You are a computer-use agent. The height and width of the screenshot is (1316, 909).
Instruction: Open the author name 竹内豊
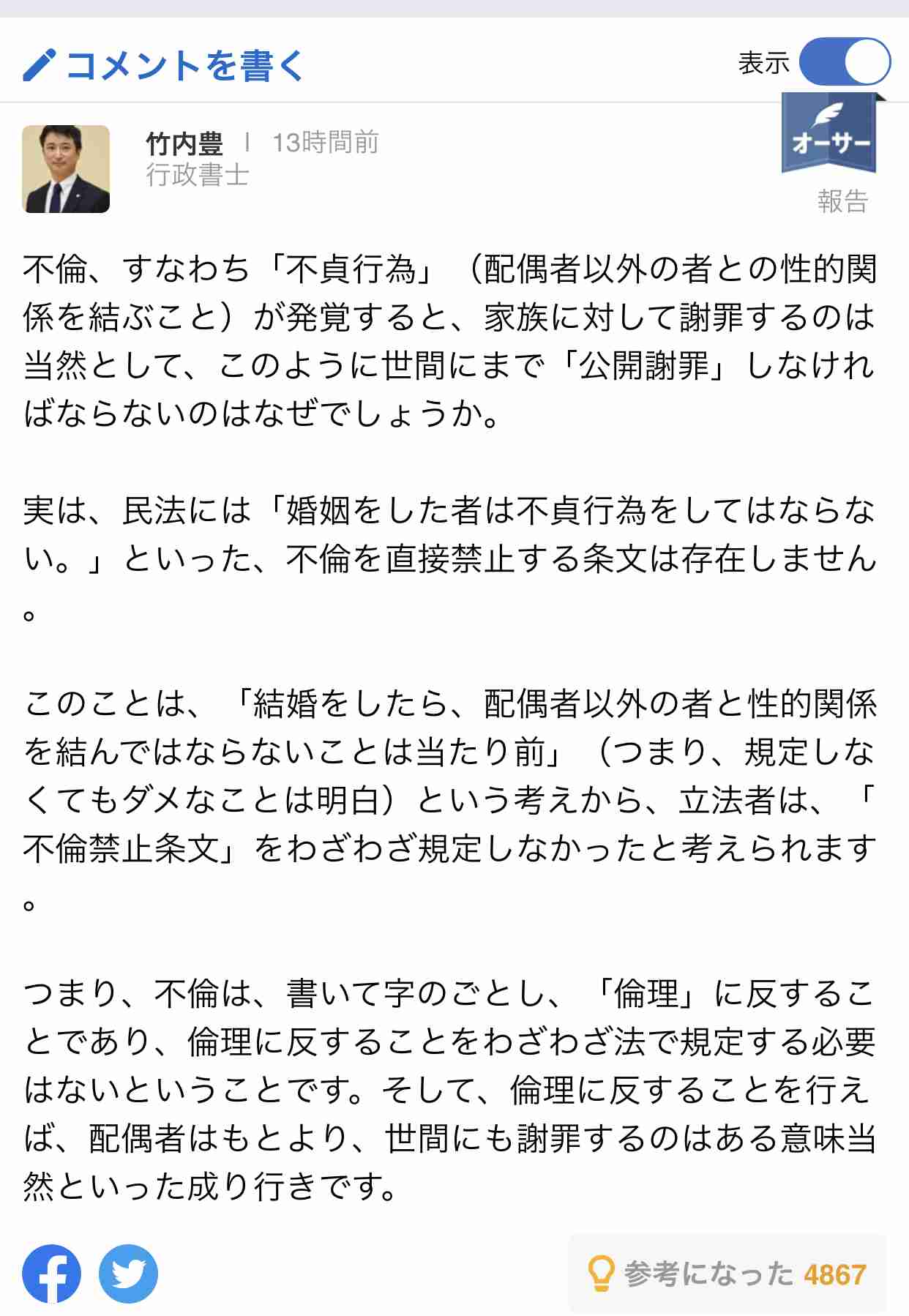click(x=185, y=141)
